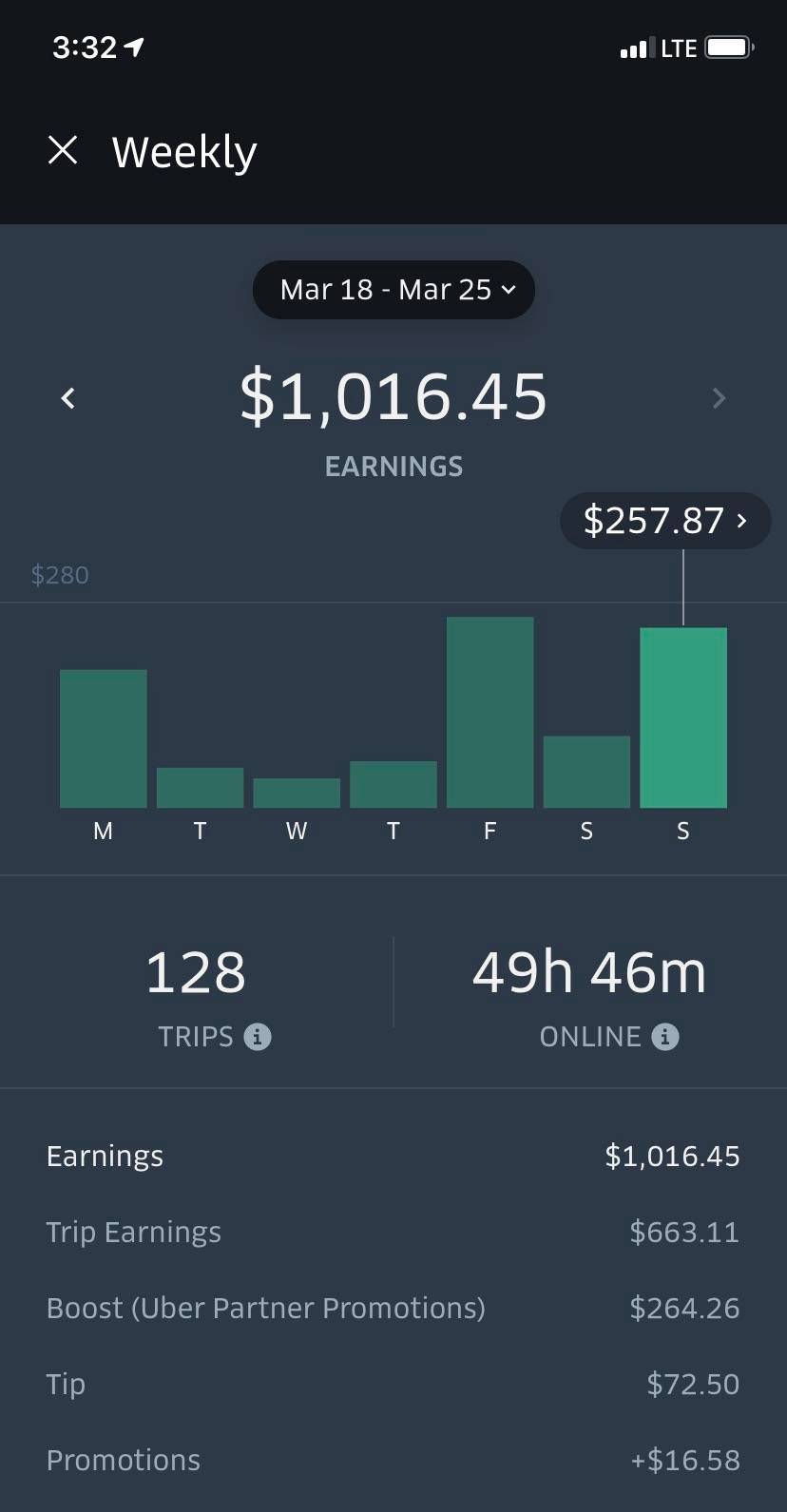The image size is (787, 1512).
Task: Tap the $280 axis label on the chart
Action: tap(59, 574)
